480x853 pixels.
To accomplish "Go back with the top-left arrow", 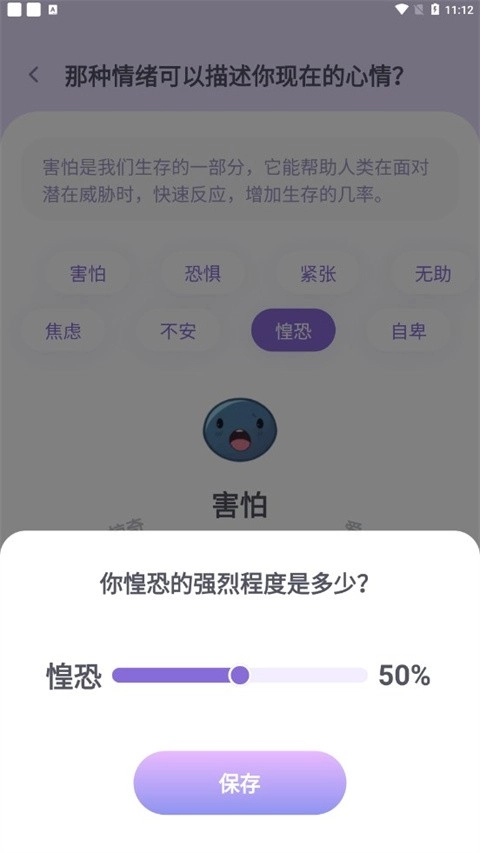I will tap(34, 75).
